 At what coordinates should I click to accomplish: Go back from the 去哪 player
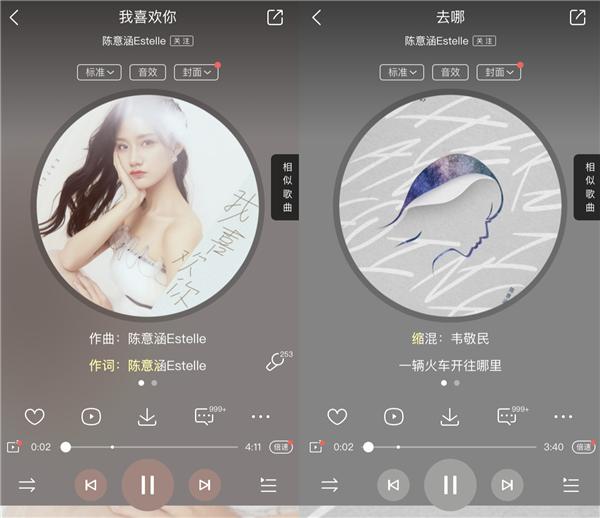tap(317, 17)
